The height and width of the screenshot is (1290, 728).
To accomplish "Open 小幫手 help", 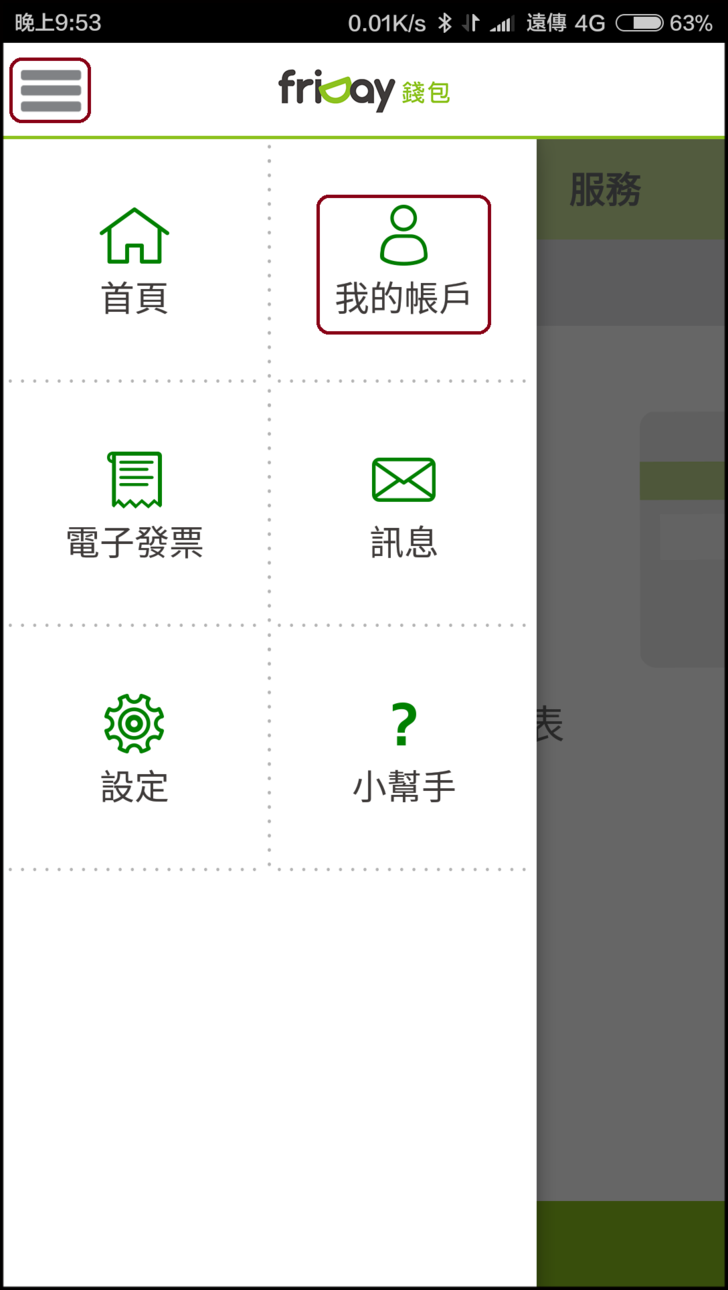I will click(x=403, y=749).
